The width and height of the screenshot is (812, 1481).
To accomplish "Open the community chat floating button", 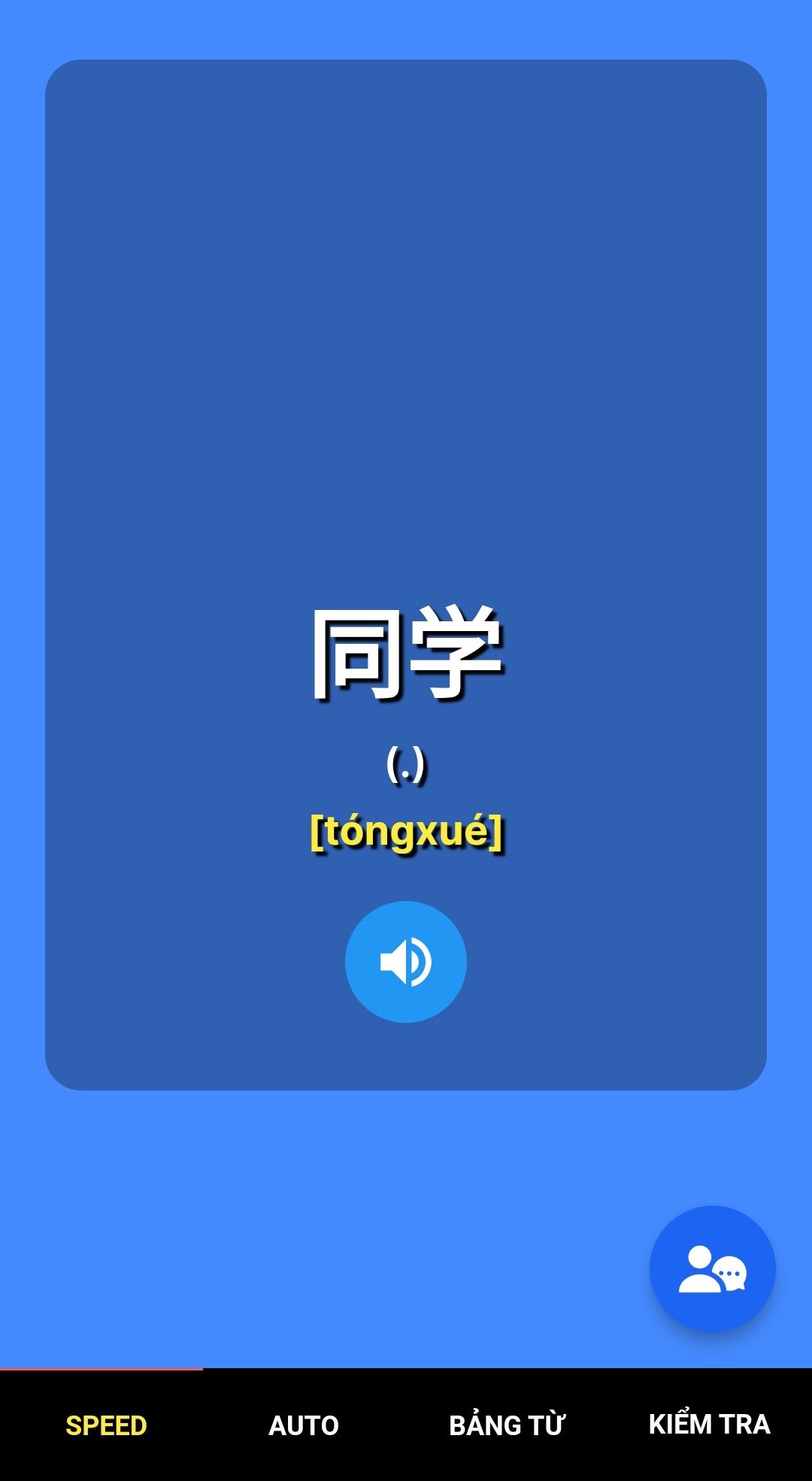I will [712, 1268].
